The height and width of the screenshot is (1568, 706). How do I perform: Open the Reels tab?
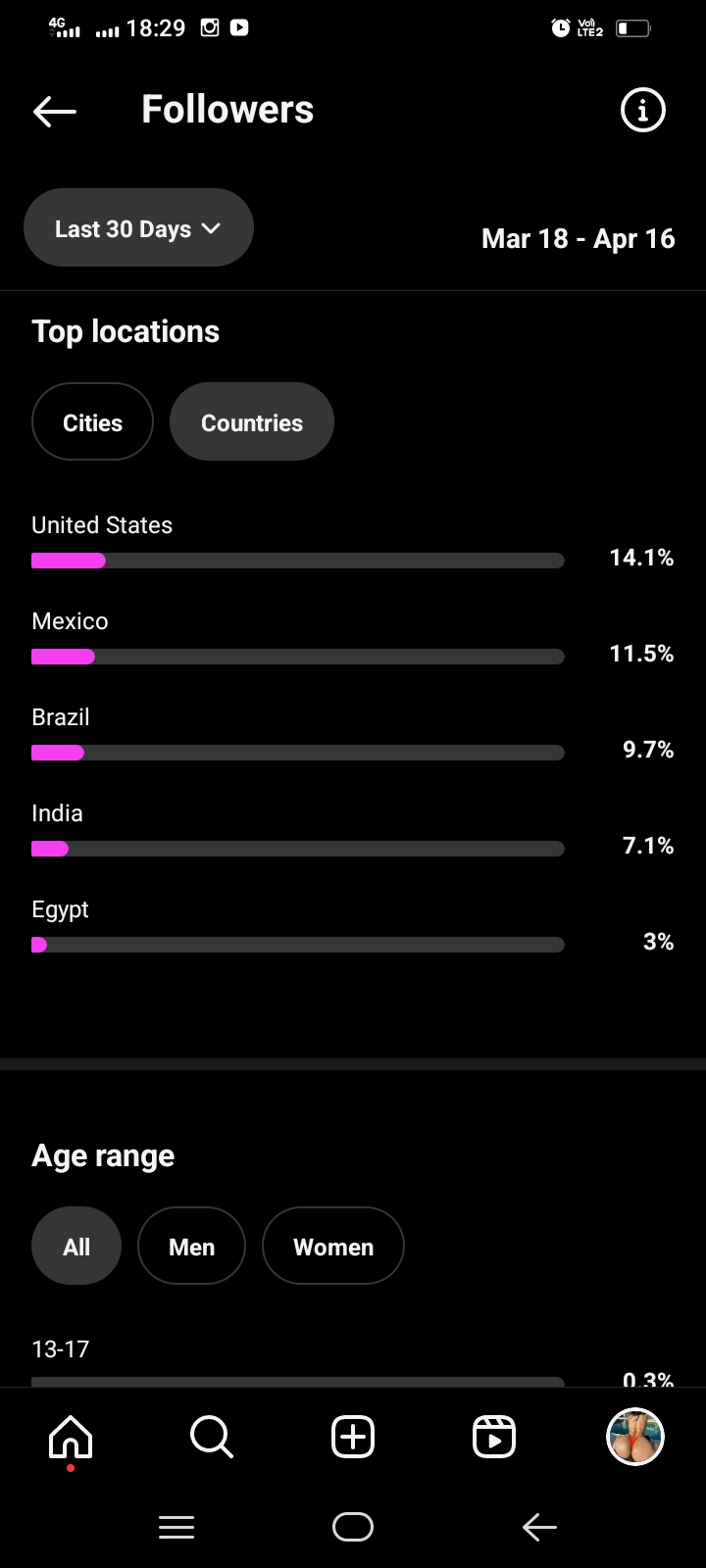tap(494, 1438)
